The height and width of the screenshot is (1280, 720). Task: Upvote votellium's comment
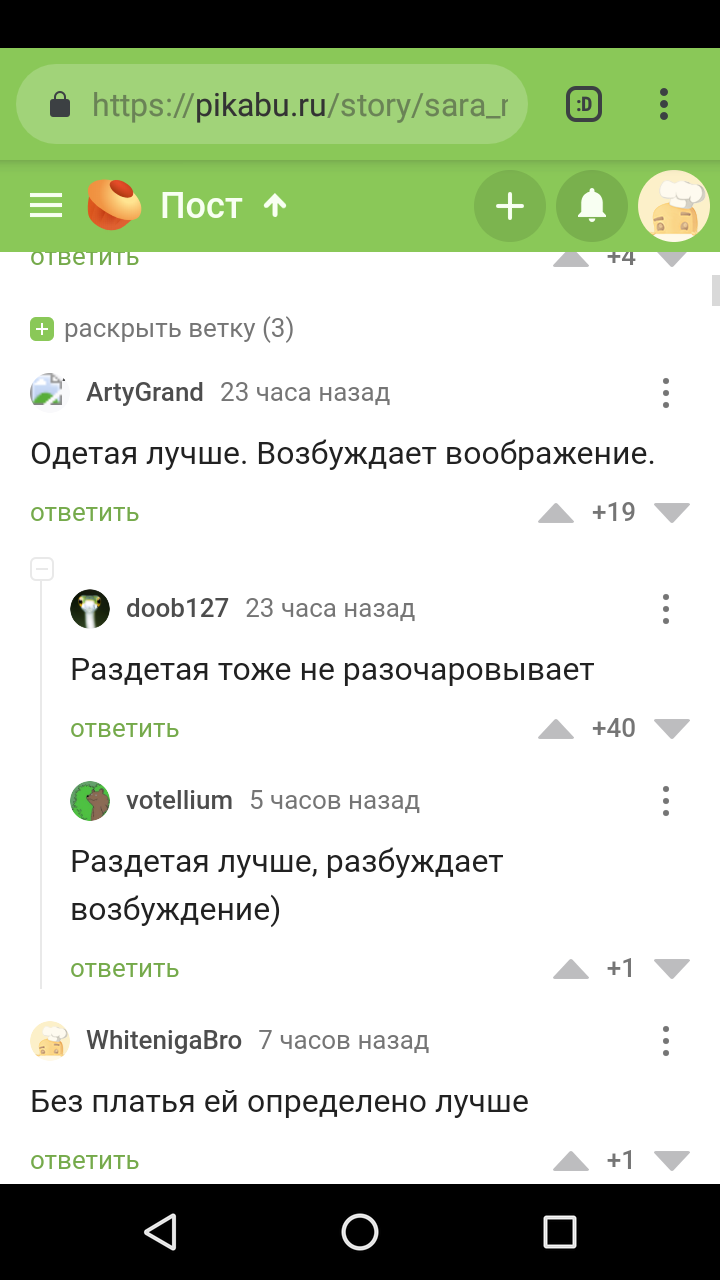571,968
